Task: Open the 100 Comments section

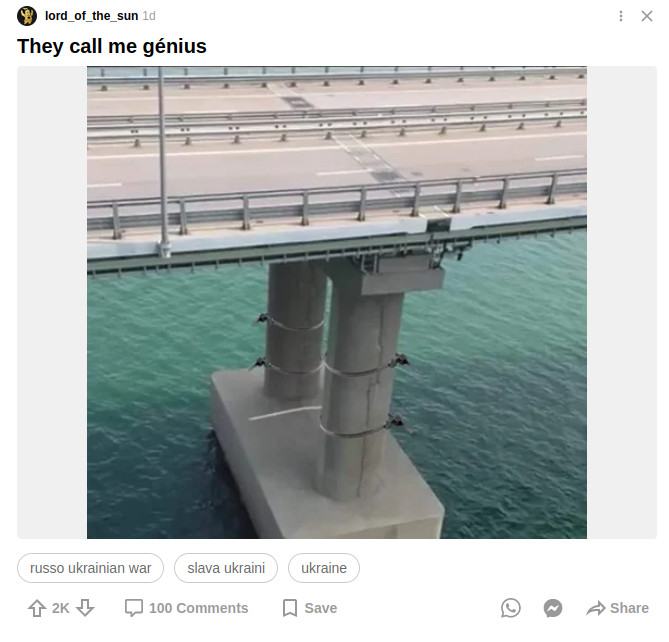Action: [x=186, y=608]
